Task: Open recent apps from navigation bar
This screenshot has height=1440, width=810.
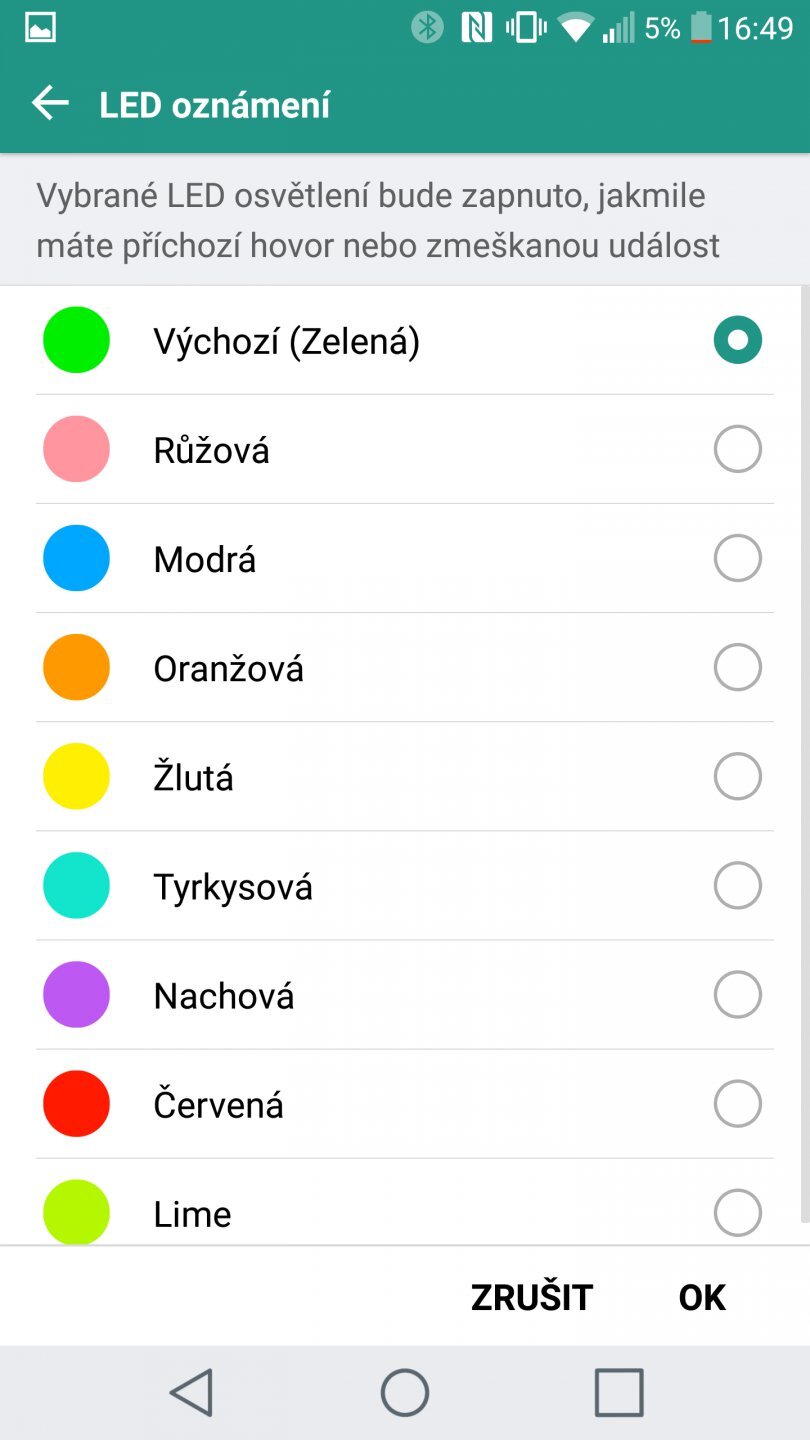Action: pos(618,1392)
